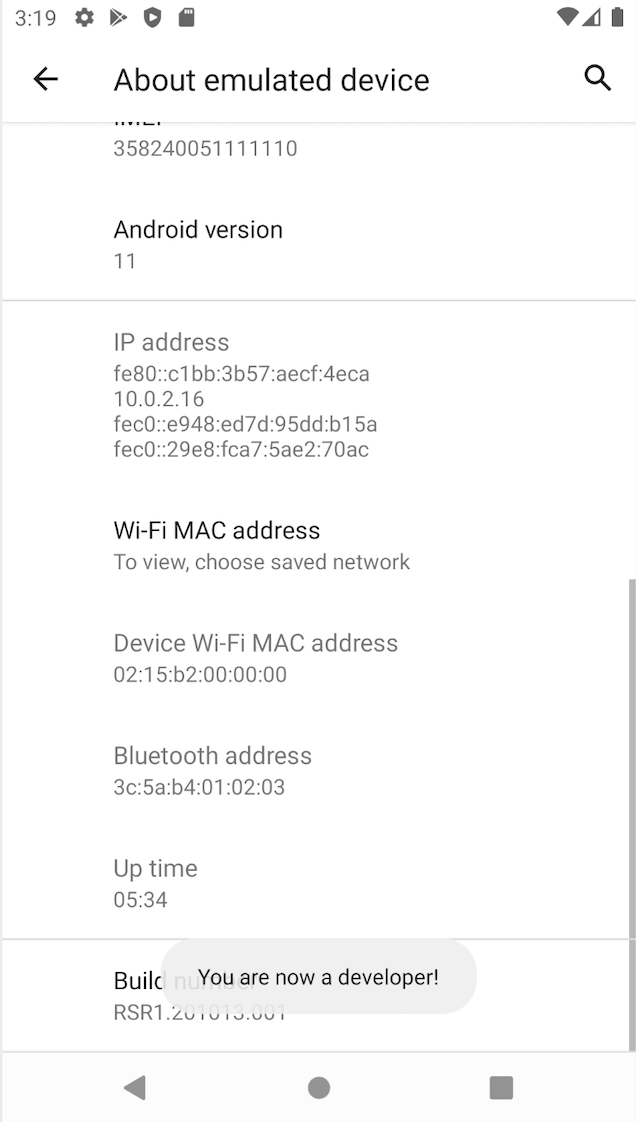
Task: Tap the system home button
Action: pos(318,1088)
